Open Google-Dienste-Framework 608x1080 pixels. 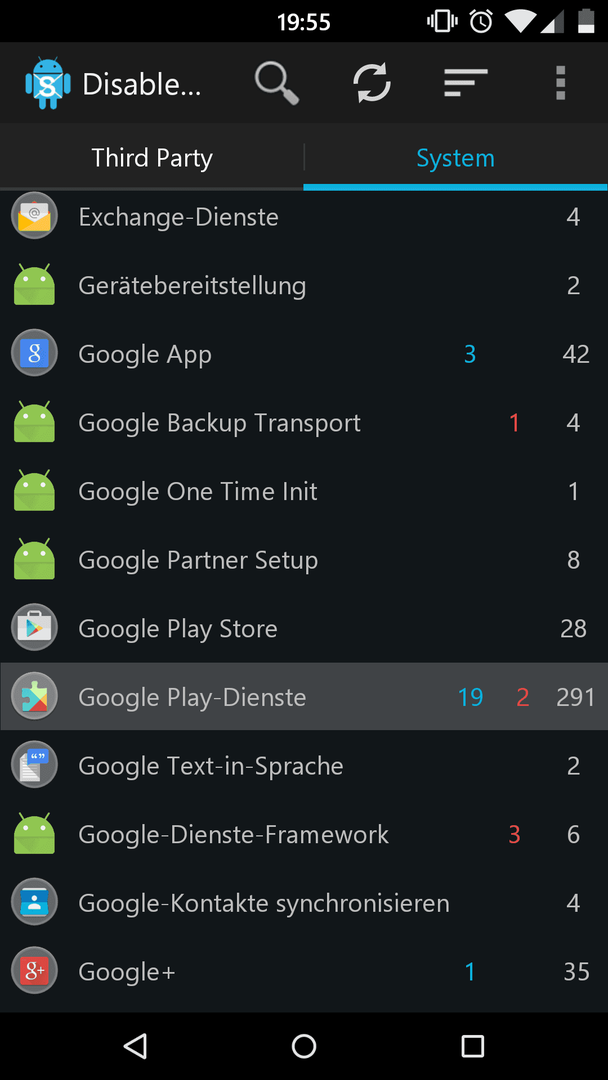tap(304, 834)
